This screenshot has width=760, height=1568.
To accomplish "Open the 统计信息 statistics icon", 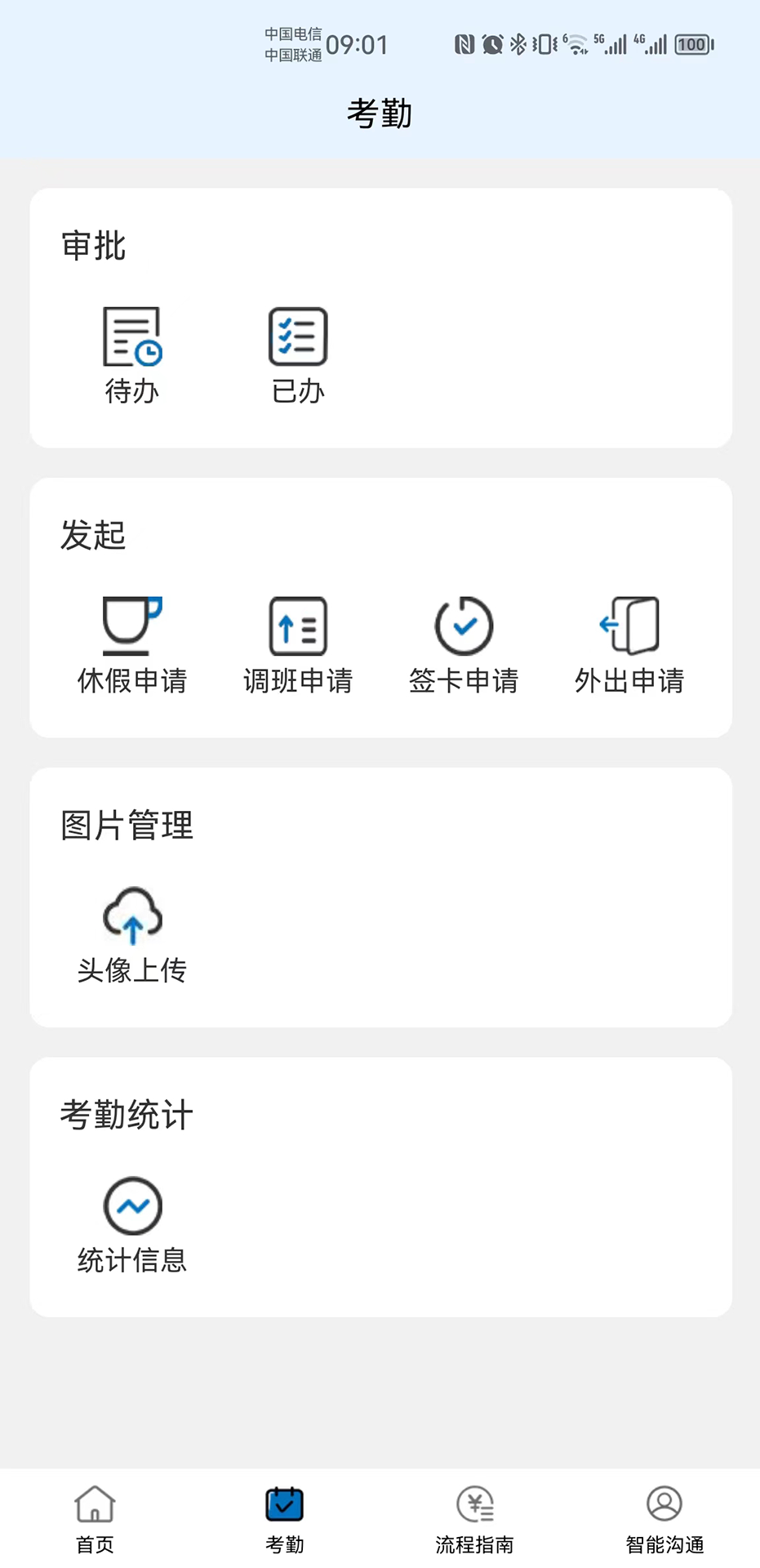I will click(131, 1206).
